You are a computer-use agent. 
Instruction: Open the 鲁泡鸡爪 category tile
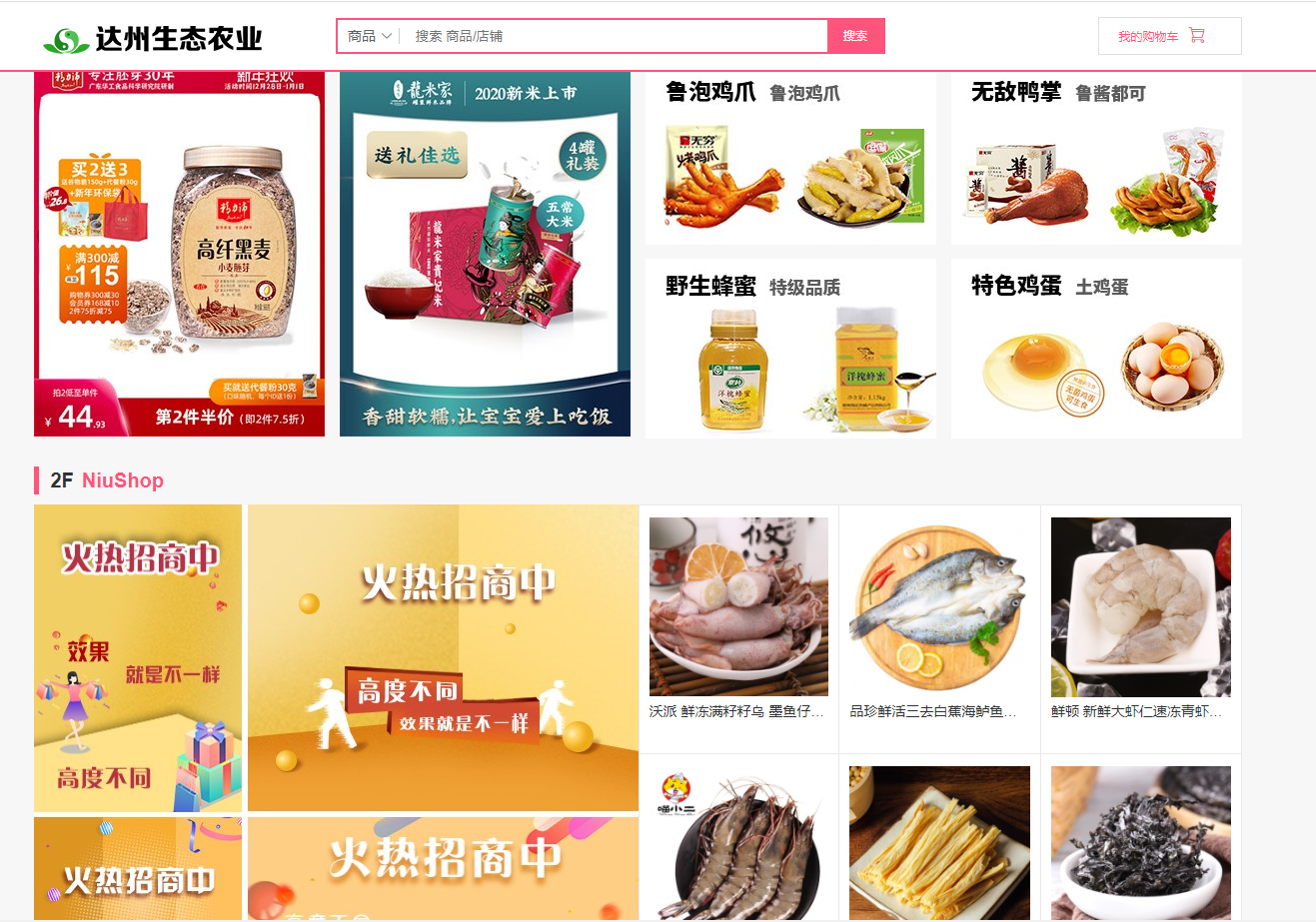click(790, 160)
